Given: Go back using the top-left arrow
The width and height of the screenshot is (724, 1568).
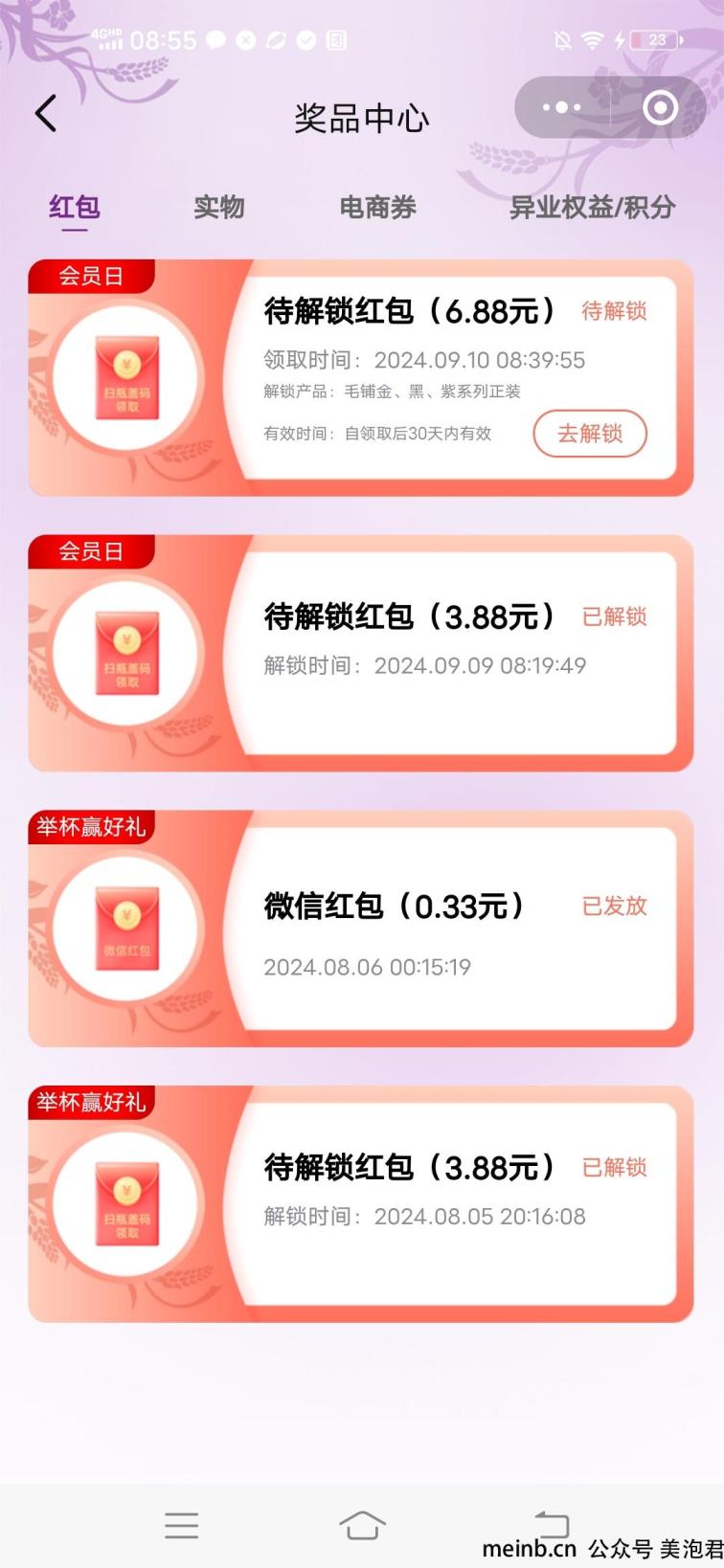Looking at the screenshot, I should coord(46,113).
